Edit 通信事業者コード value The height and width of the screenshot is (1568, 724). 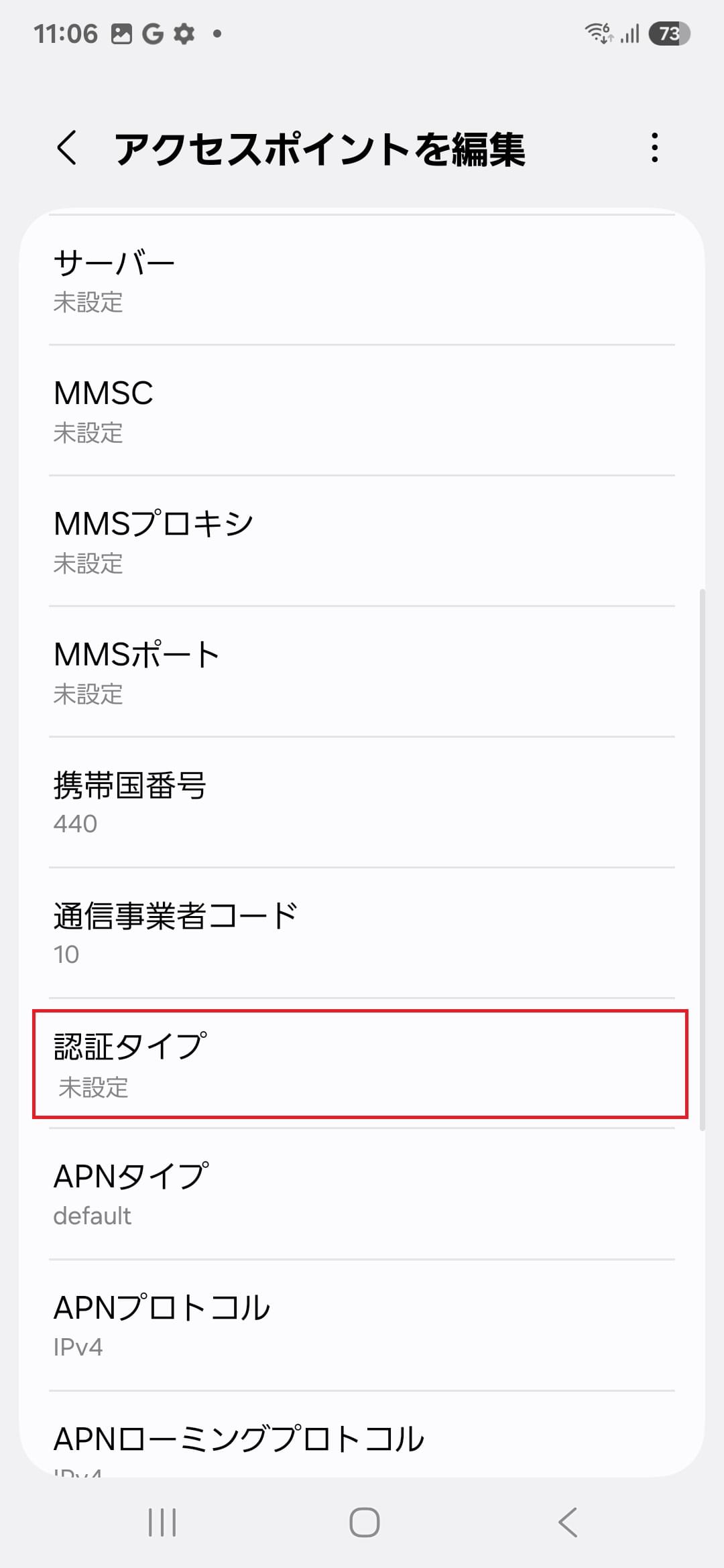click(x=362, y=933)
